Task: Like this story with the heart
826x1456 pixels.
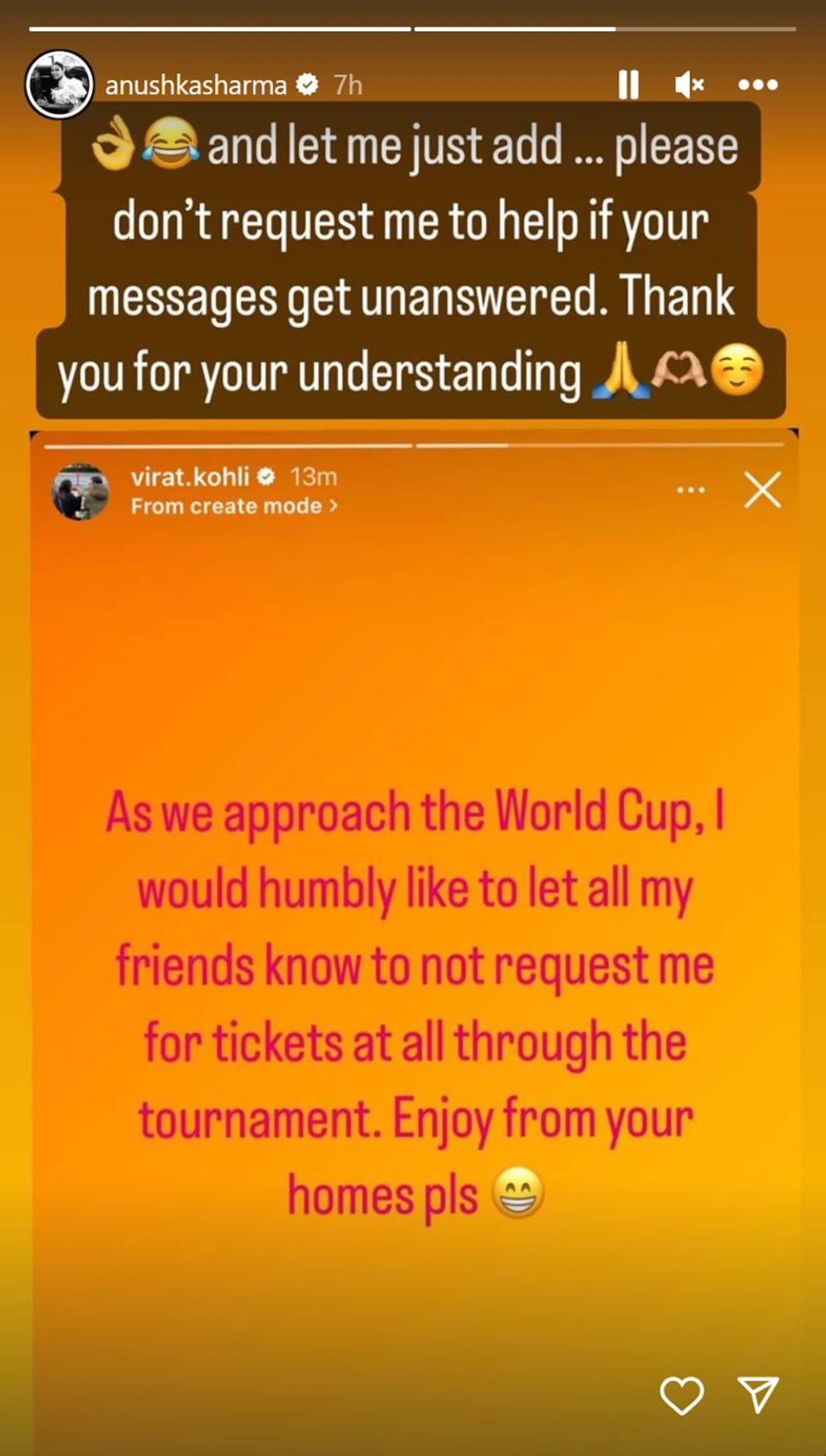Action: [x=681, y=1396]
